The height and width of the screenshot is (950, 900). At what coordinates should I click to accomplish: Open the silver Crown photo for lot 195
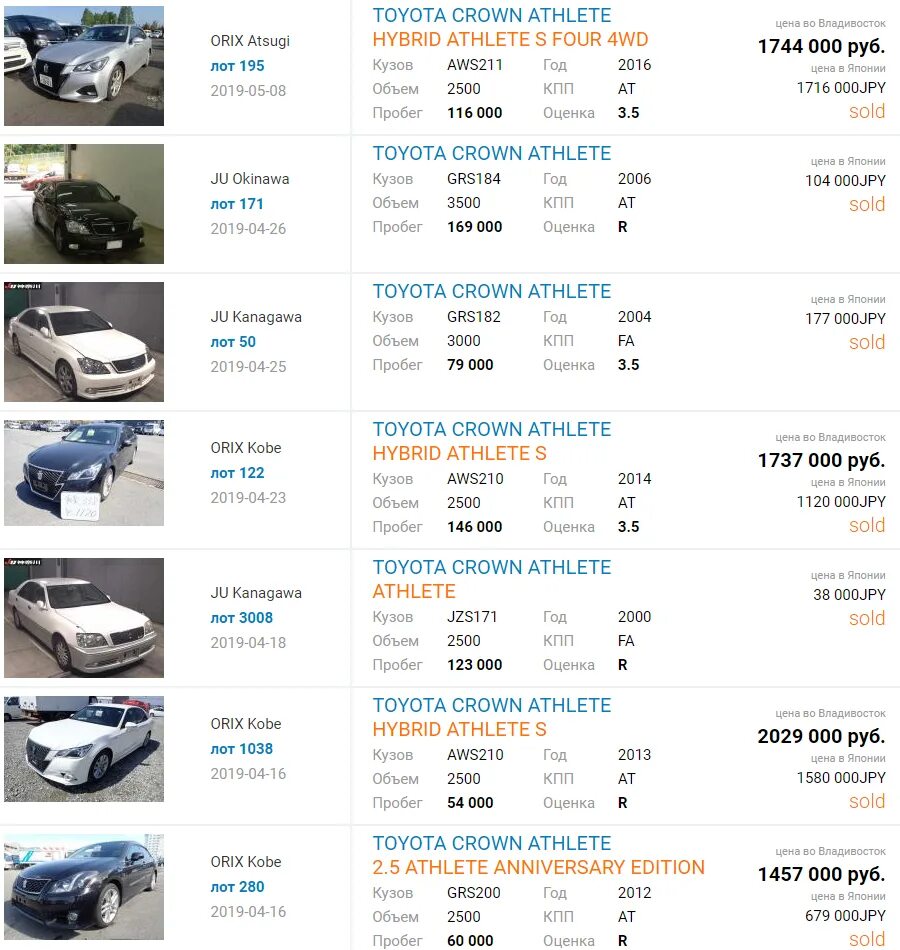click(84, 65)
